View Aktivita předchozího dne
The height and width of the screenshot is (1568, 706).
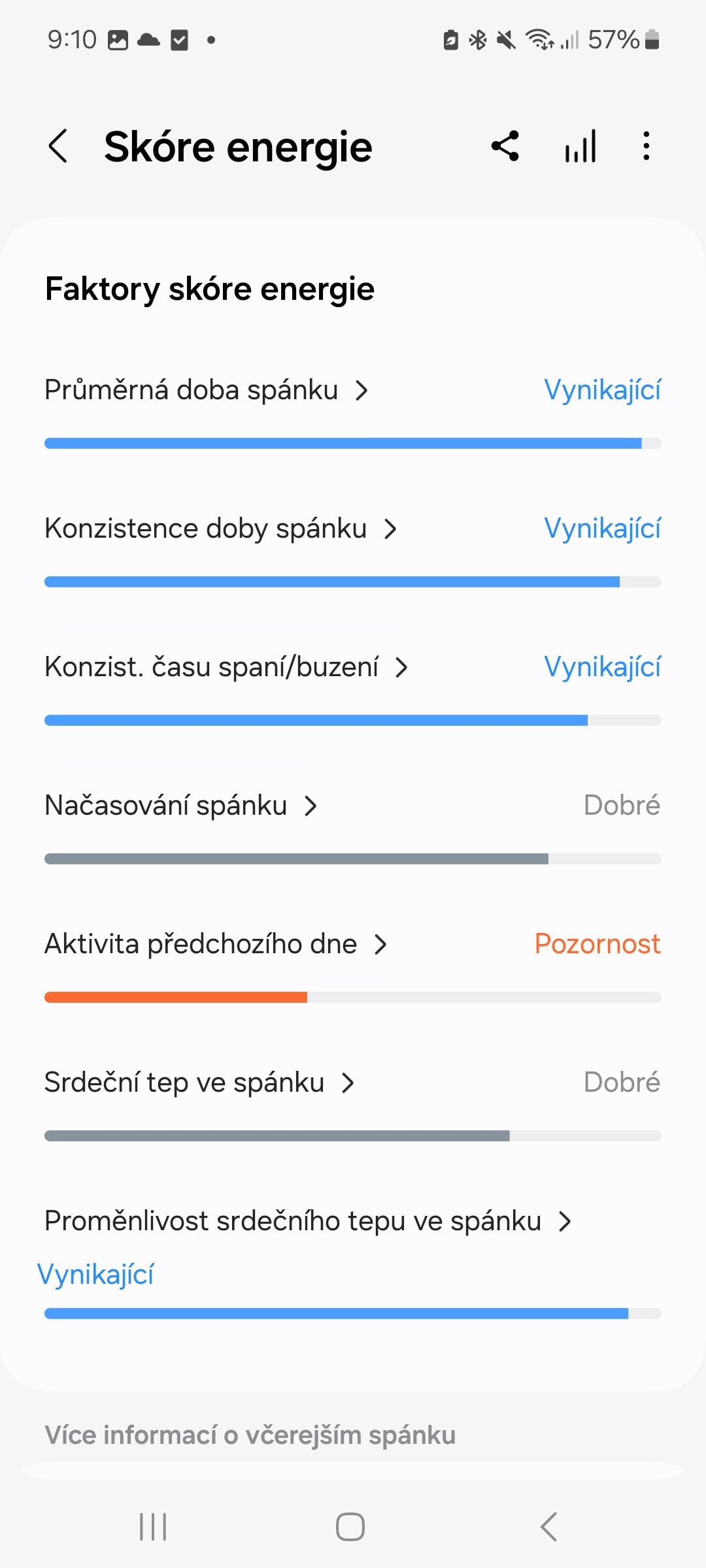click(x=216, y=945)
